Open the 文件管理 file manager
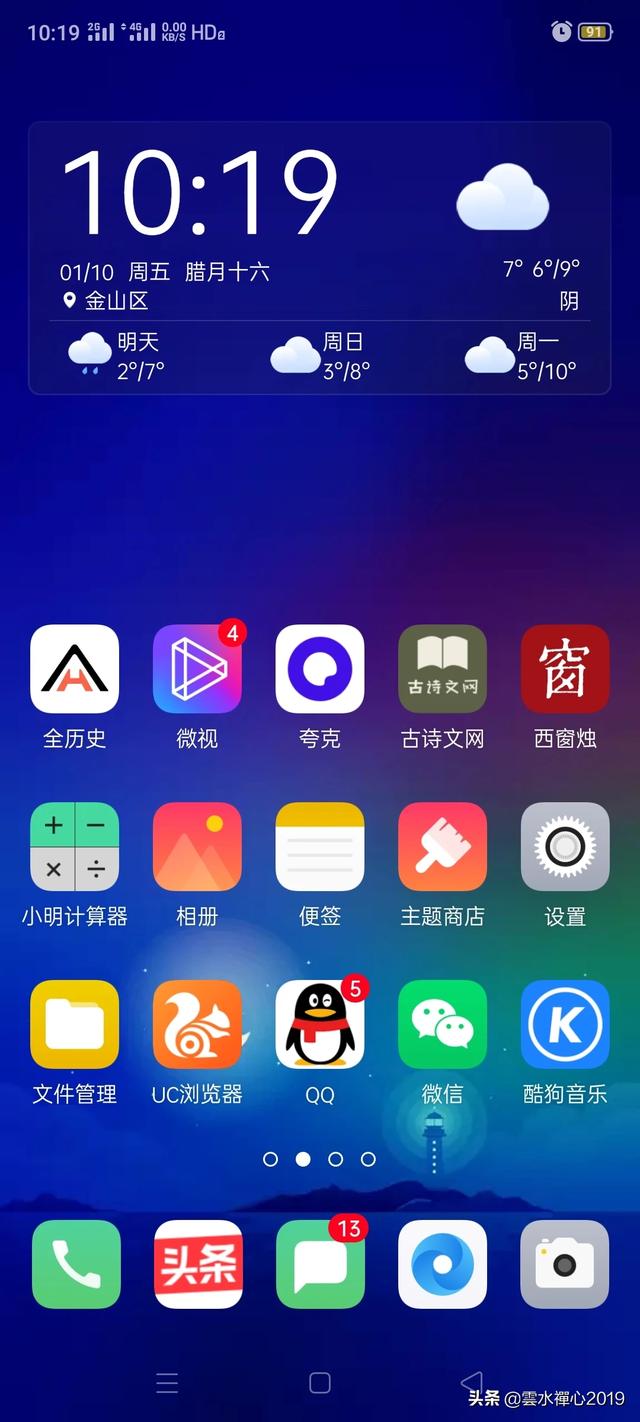The height and width of the screenshot is (1422, 640). [x=75, y=1025]
